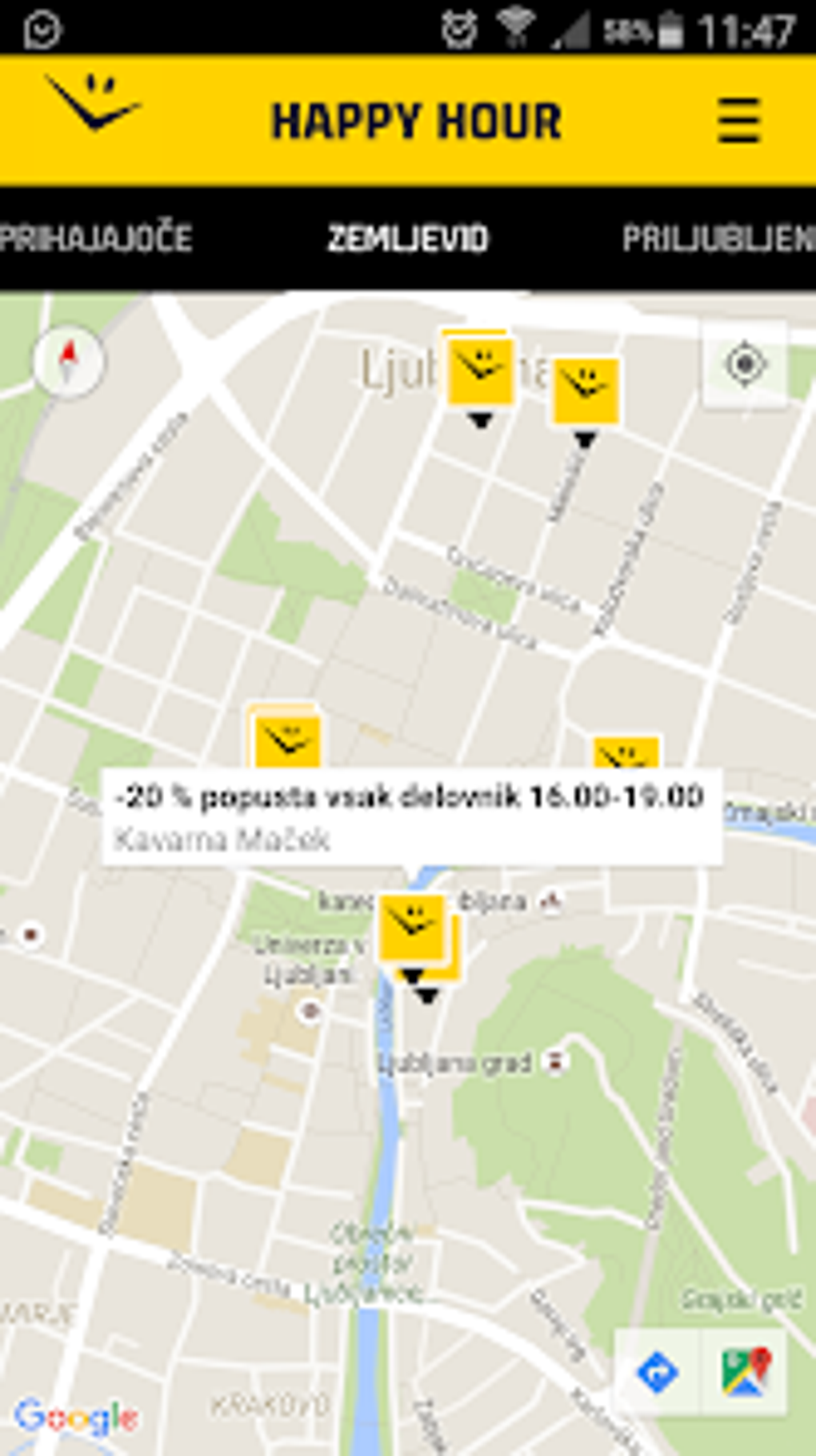Open location in Google Maps app
816x1456 pixels.
(745, 1372)
